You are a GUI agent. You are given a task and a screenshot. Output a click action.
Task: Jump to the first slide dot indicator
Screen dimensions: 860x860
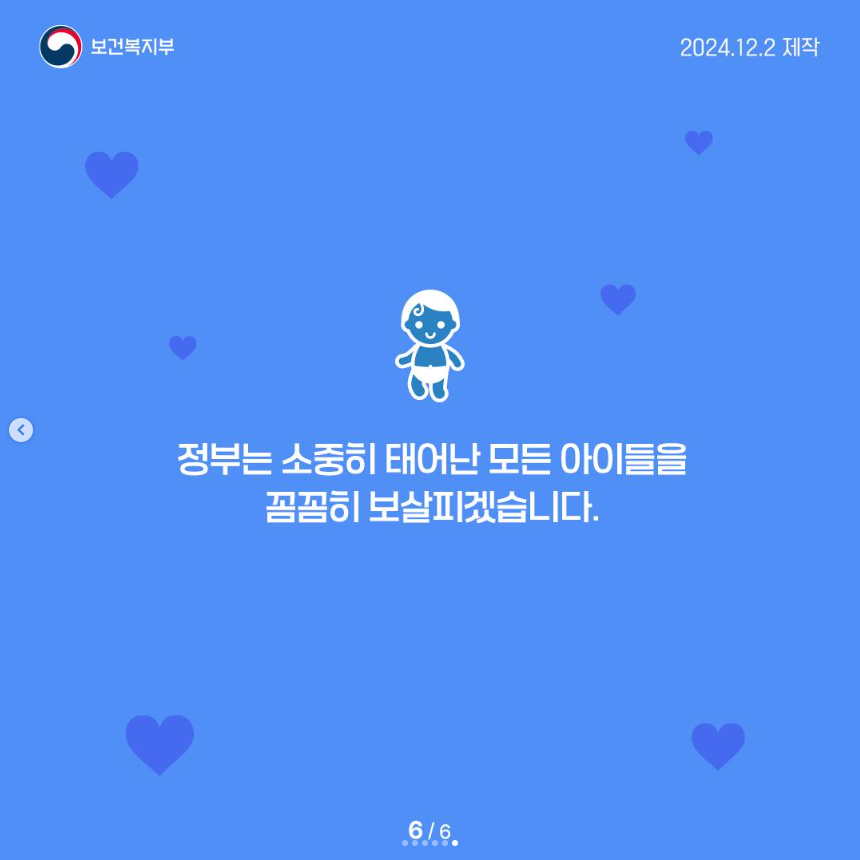tap(405, 843)
